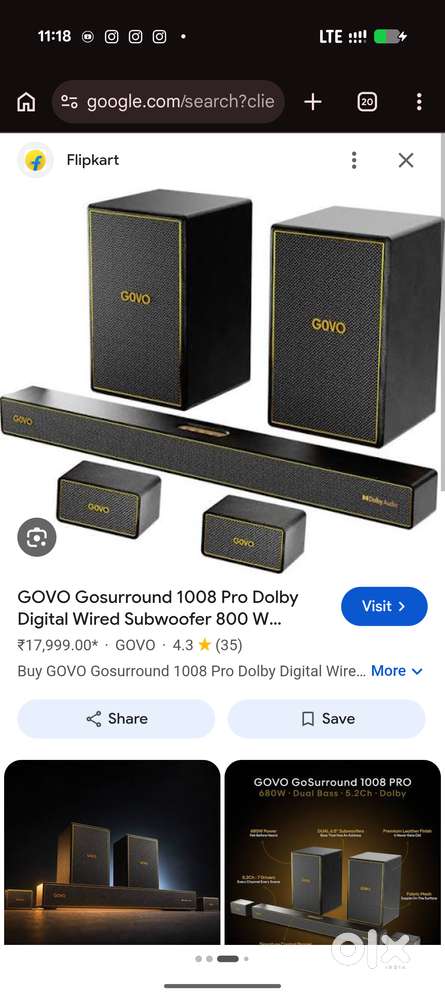Expand the description with More
445x999 pixels.
click(397, 671)
